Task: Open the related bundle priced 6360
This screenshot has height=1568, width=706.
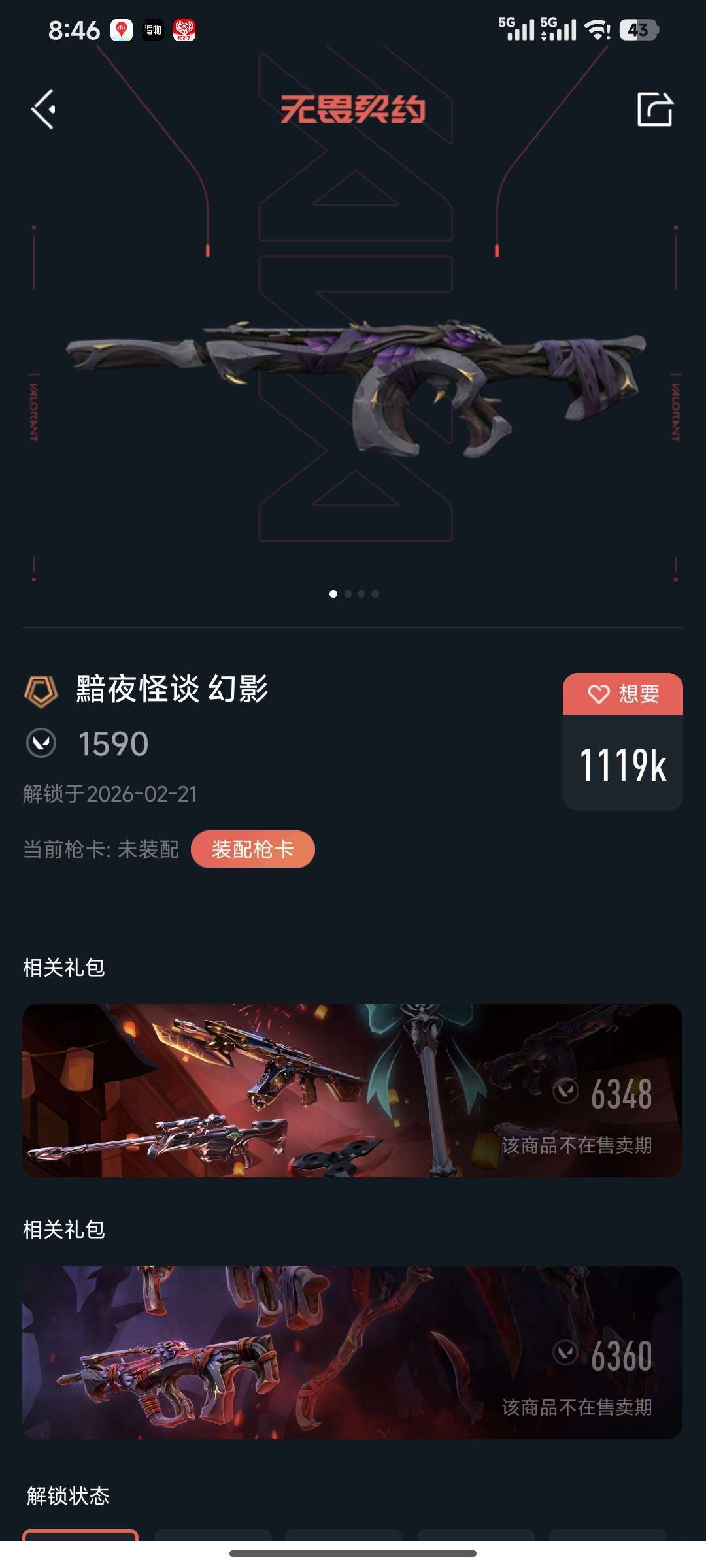Action: coord(352,1352)
